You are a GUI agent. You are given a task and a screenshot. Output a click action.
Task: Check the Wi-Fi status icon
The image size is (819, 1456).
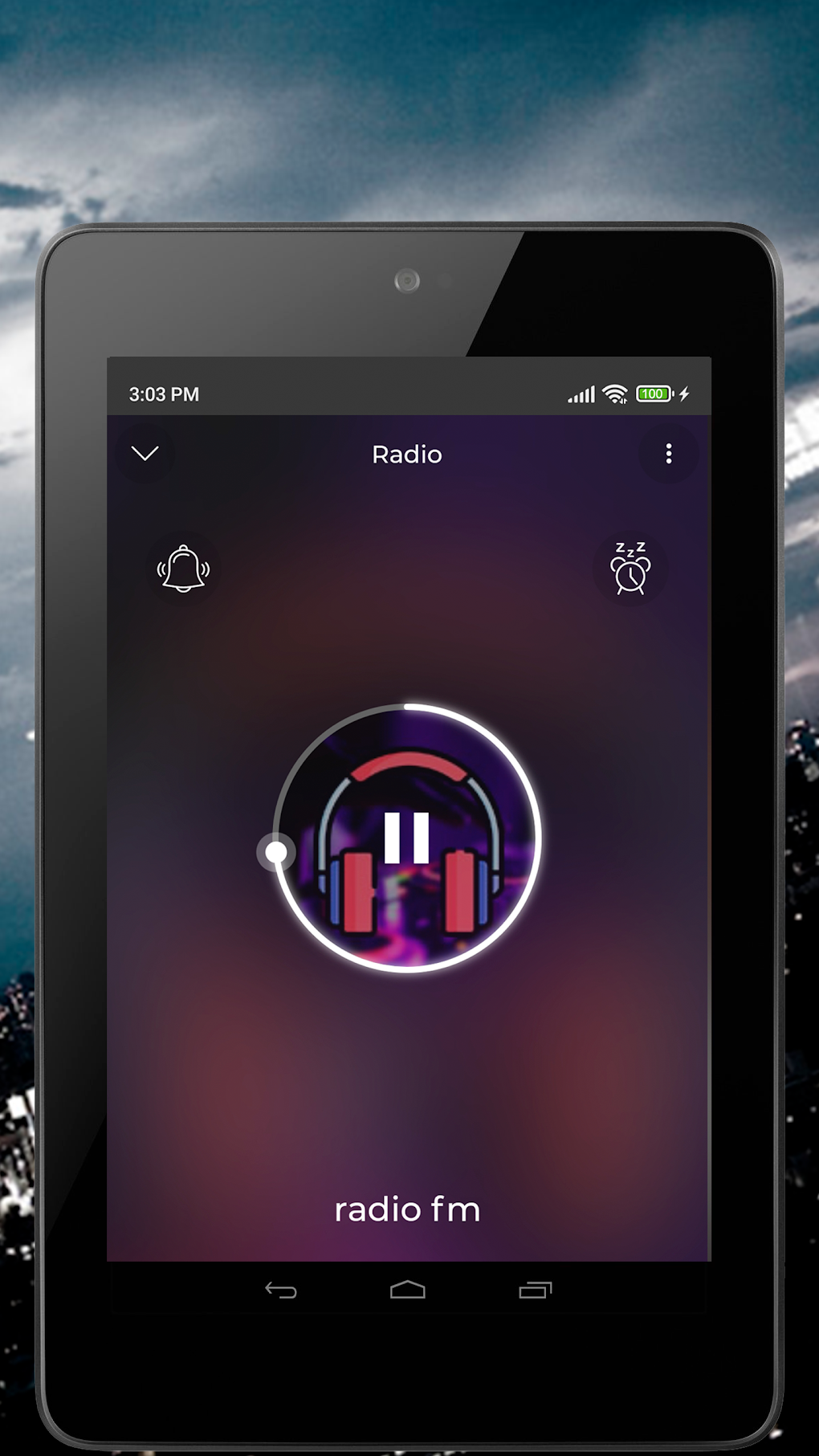click(x=613, y=393)
